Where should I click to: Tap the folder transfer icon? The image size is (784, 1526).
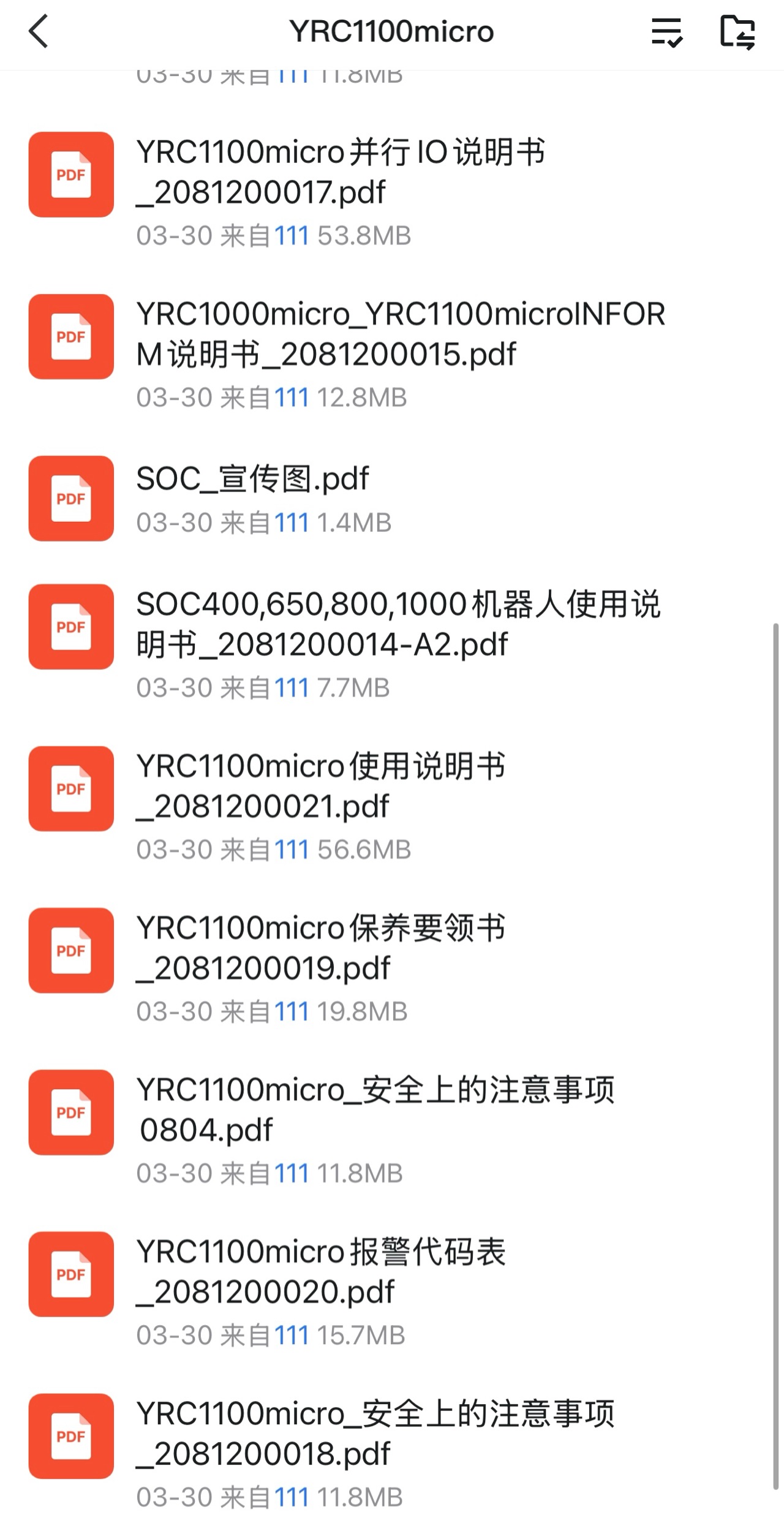(737, 32)
